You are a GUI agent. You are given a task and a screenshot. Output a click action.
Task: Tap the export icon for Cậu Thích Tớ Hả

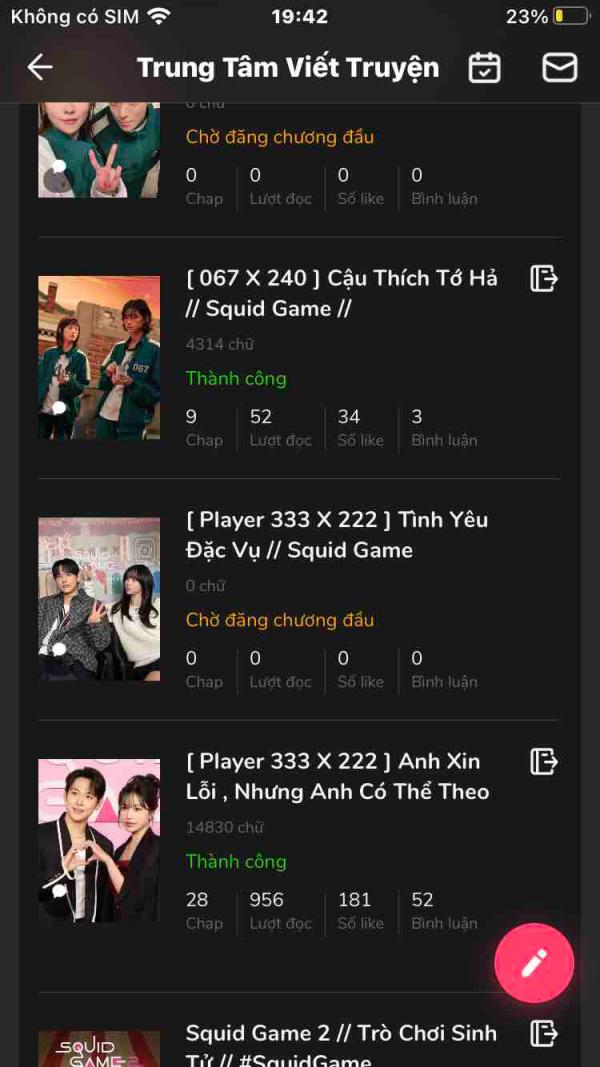pyautogui.click(x=543, y=278)
